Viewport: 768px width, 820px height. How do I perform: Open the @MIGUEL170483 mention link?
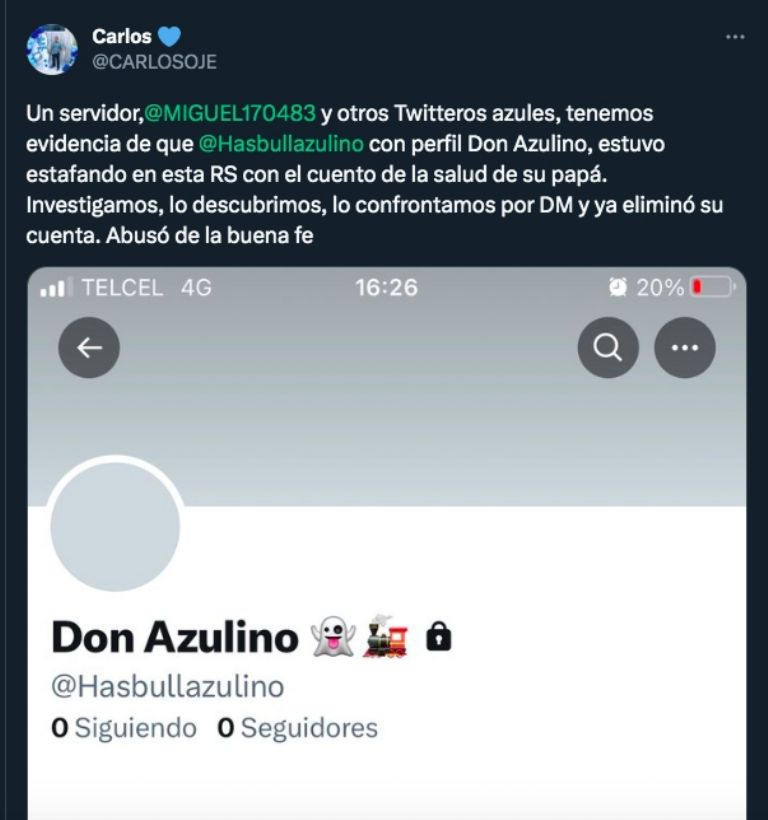tap(230, 115)
